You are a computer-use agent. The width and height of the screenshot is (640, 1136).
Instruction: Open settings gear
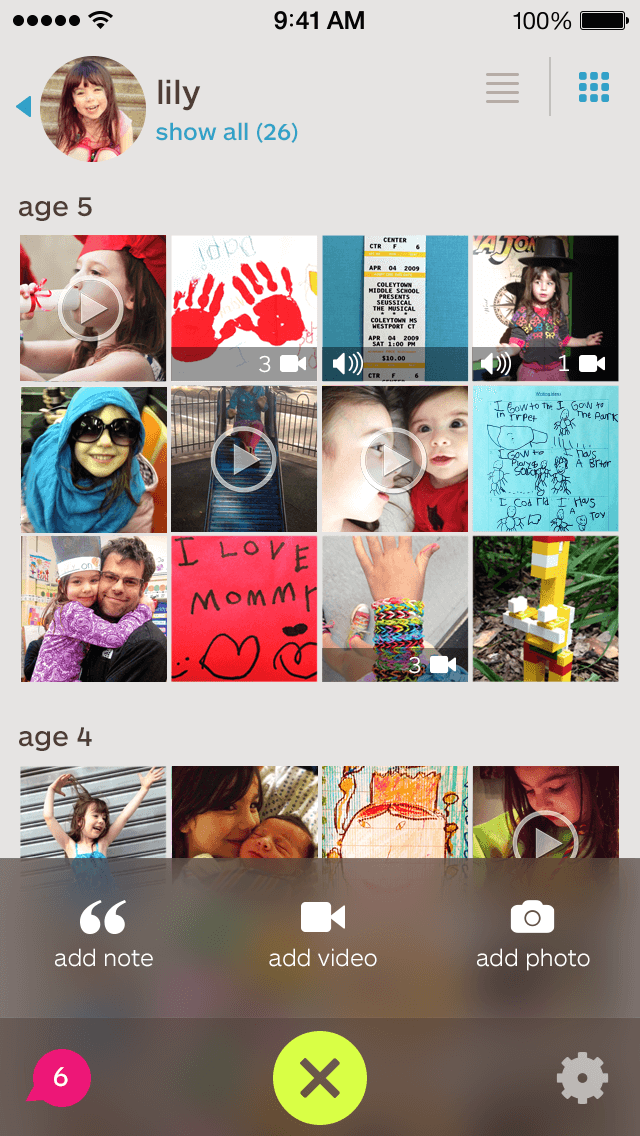pyautogui.click(x=582, y=1079)
